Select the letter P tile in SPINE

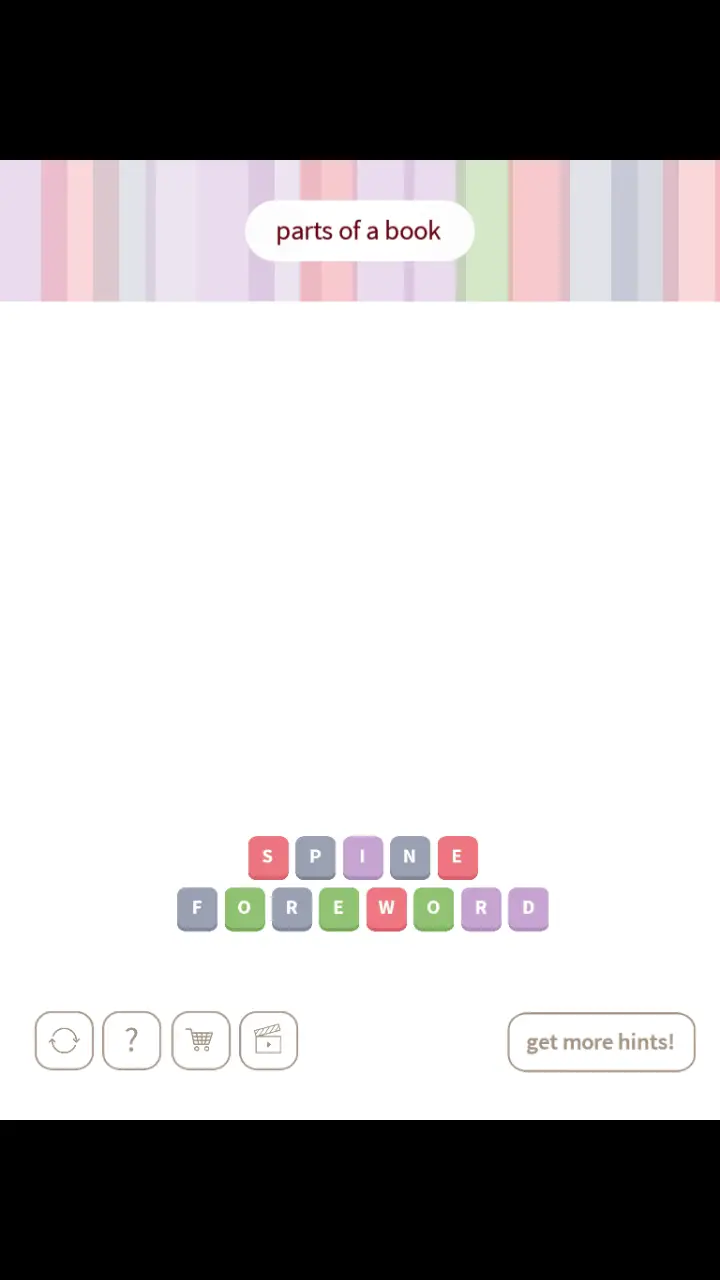(x=315, y=858)
